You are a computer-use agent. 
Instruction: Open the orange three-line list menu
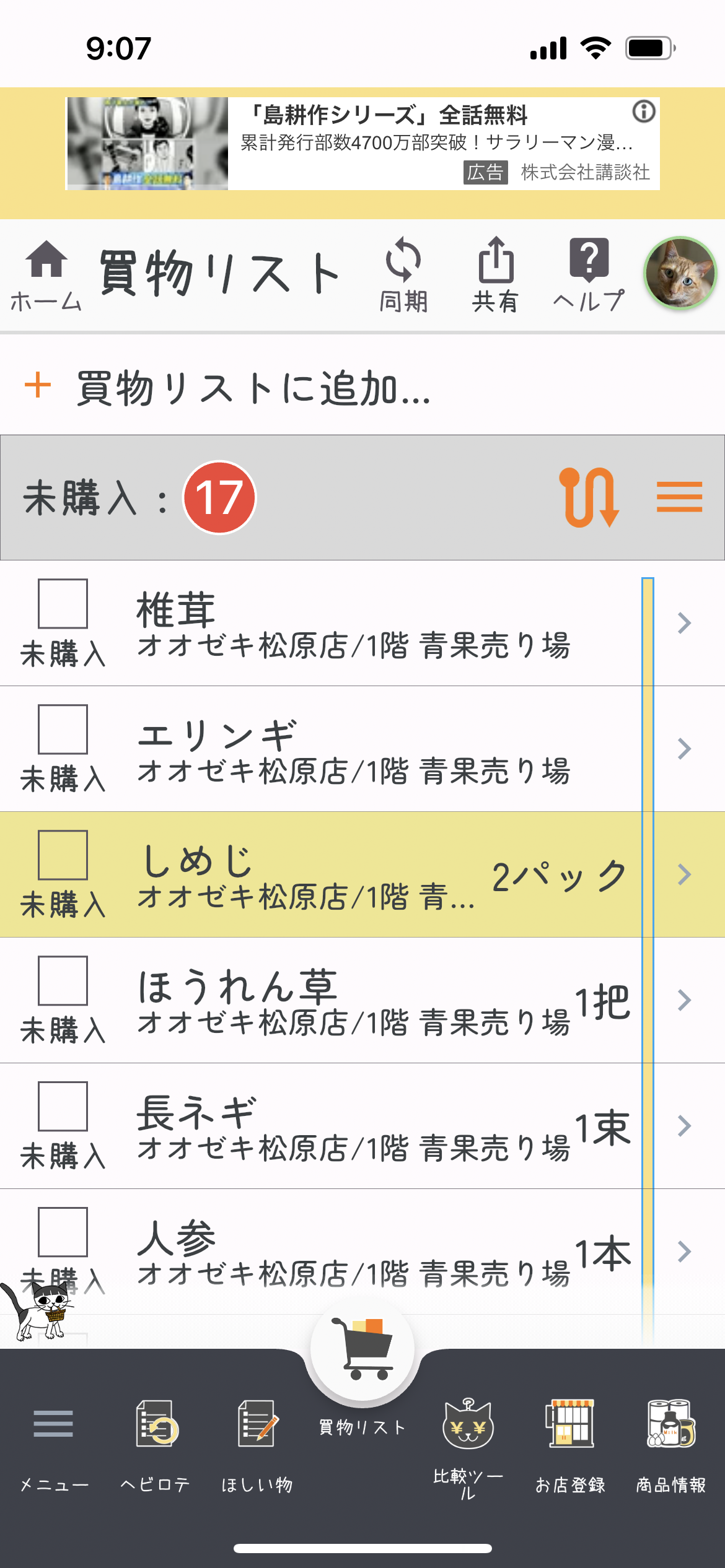pos(680,497)
